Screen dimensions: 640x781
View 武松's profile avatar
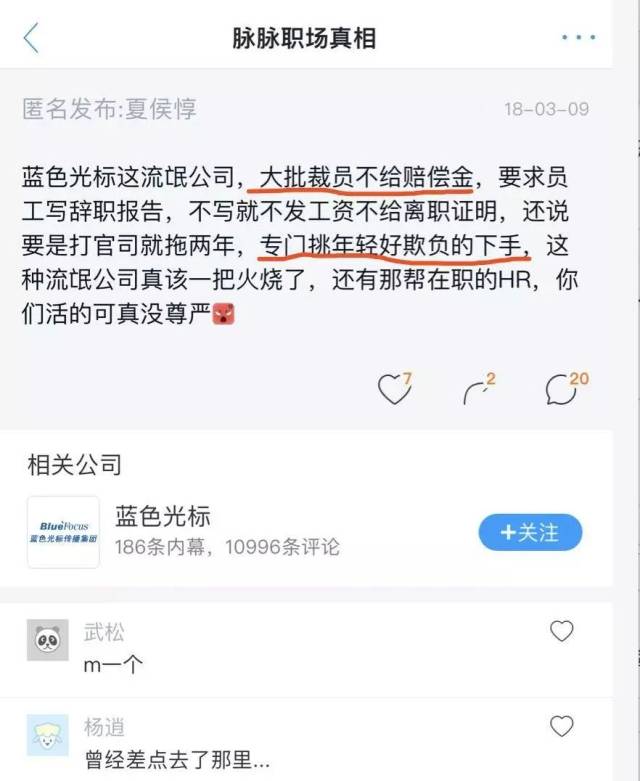pos(47,640)
